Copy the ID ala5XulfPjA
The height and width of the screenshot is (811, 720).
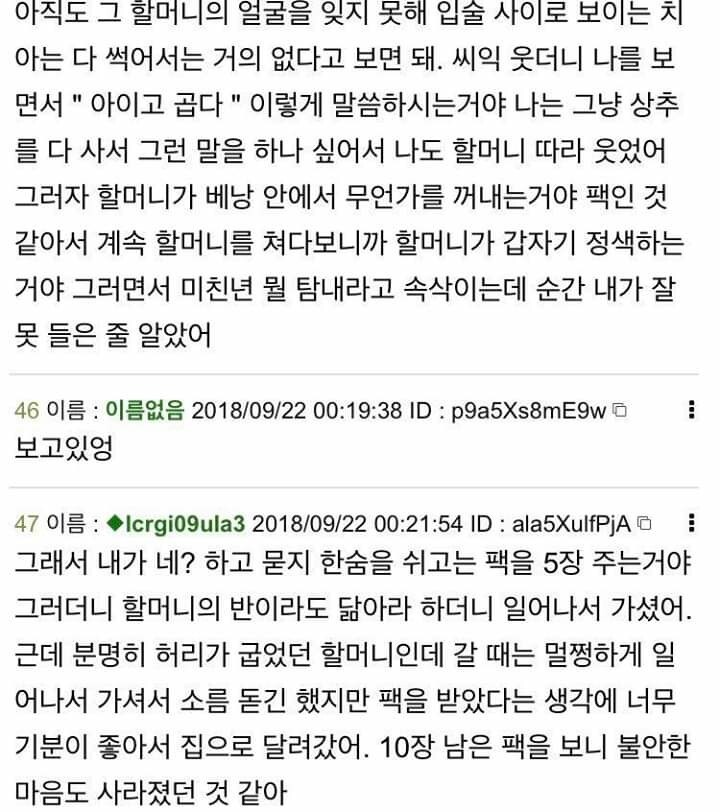pos(643,523)
